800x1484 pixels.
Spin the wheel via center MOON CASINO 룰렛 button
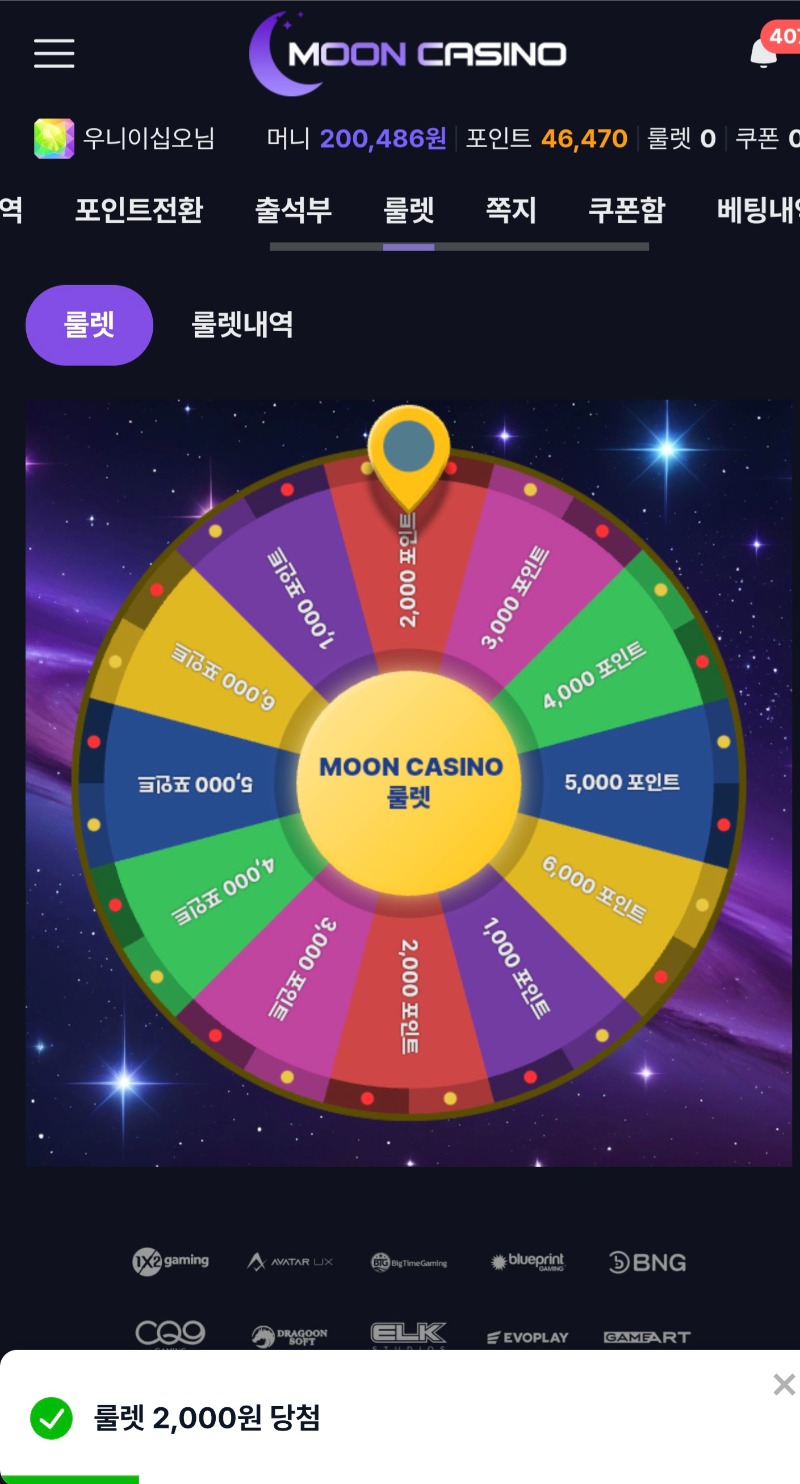pyautogui.click(x=409, y=781)
